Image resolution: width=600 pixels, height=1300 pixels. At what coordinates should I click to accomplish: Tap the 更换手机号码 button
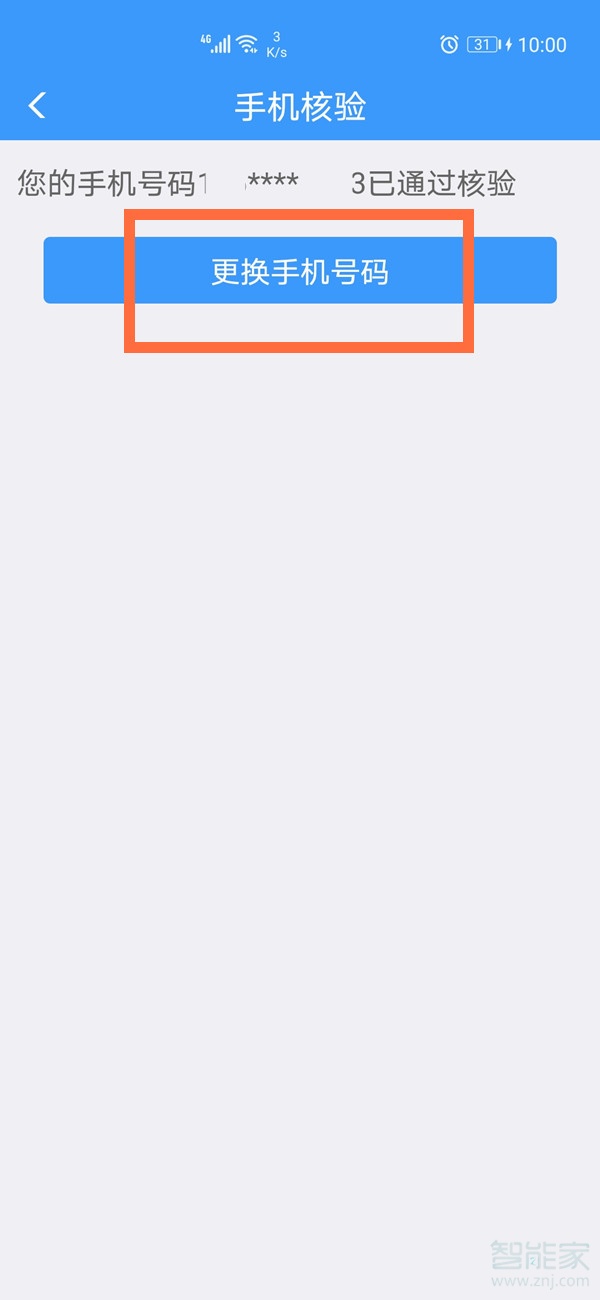point(299,271)
